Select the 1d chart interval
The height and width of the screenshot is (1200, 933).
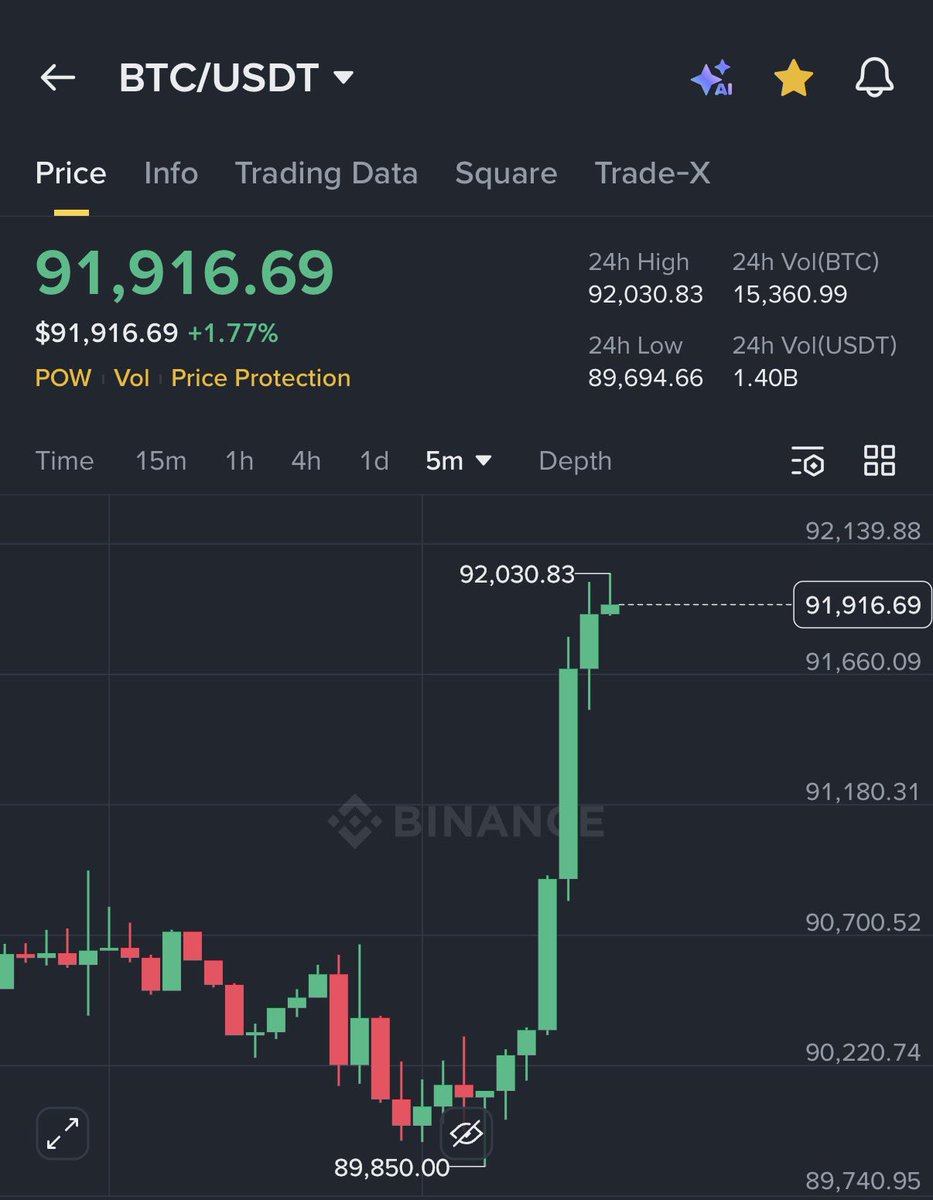[374, 461]
